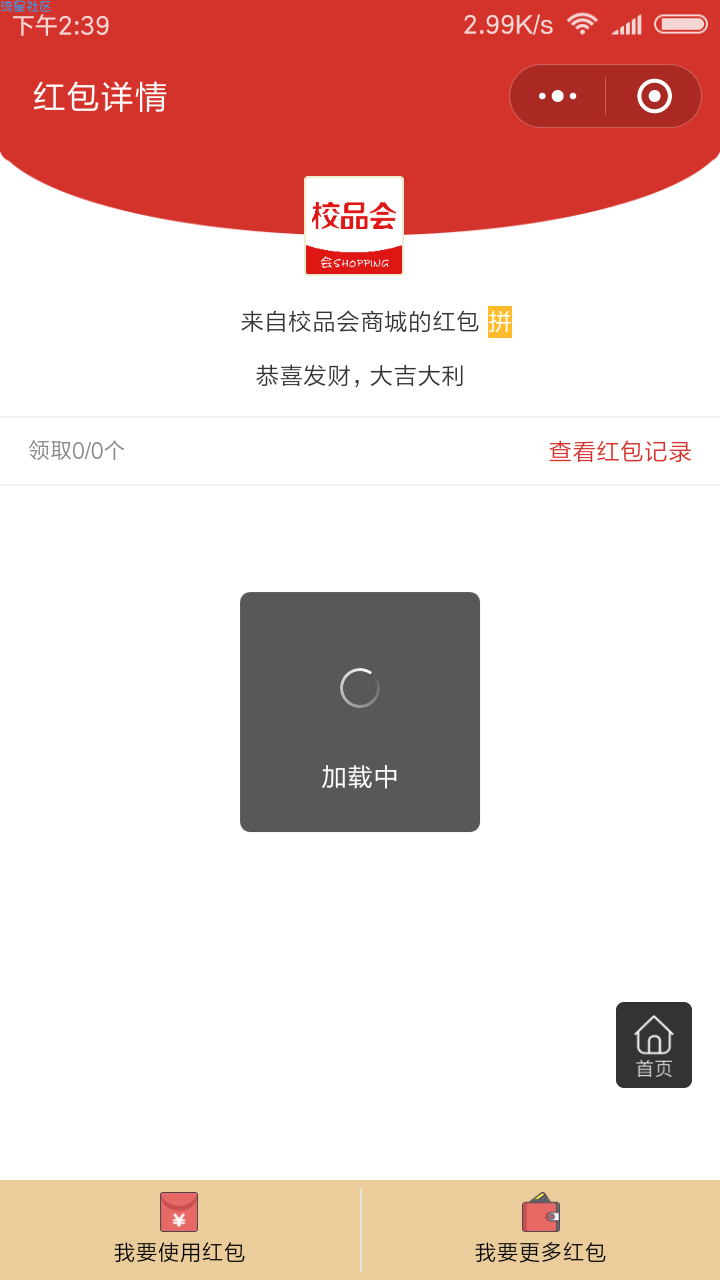
Task: Go to homepage via 首页 button
Action: click(654, 1045)
